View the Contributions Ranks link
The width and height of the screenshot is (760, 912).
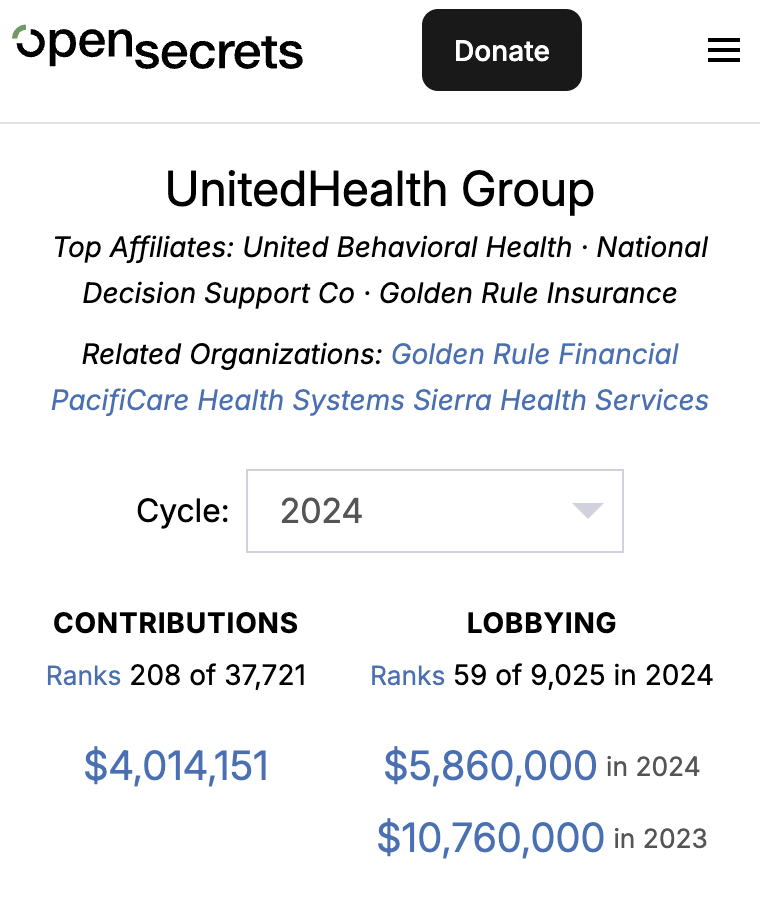point(83,676)
